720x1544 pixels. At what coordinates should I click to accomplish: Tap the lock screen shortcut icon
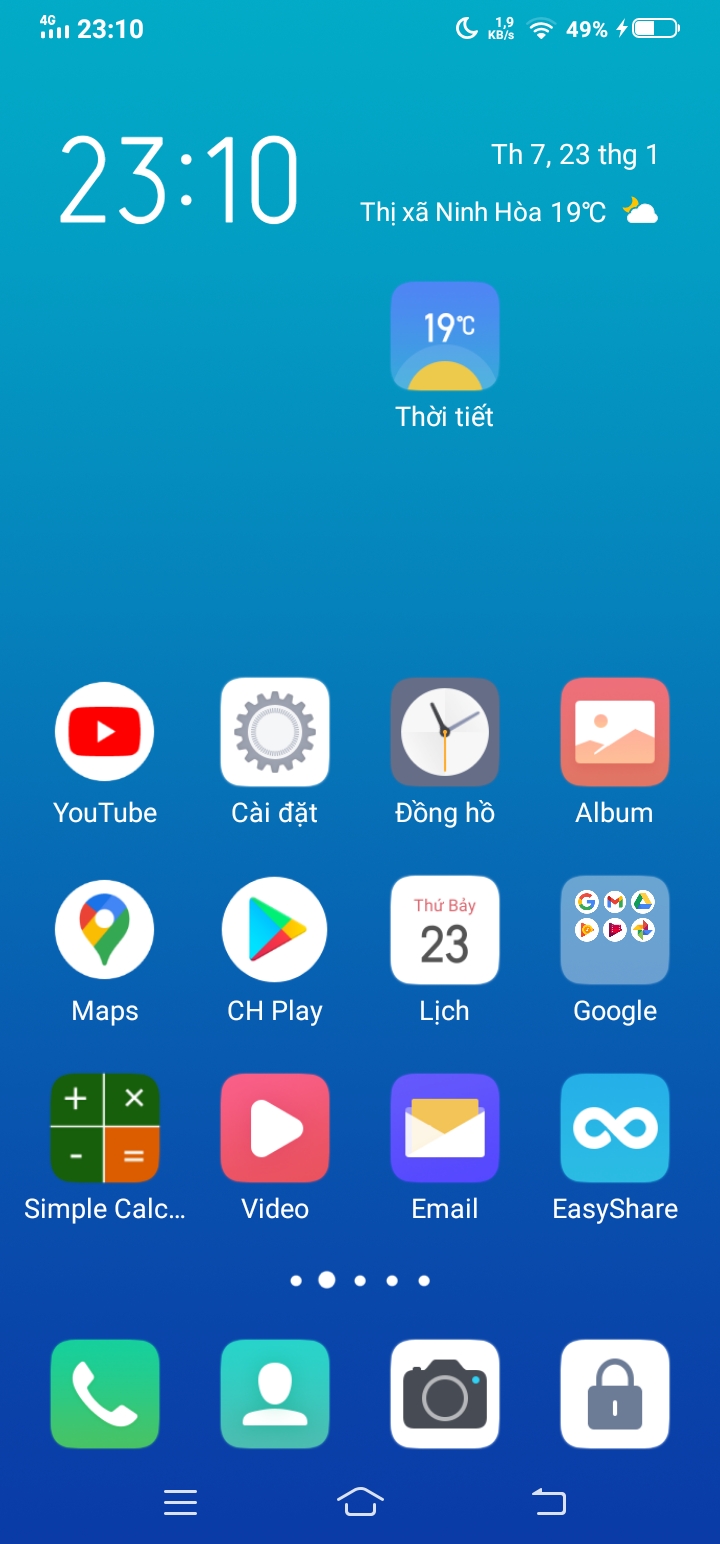(614, 1394)
